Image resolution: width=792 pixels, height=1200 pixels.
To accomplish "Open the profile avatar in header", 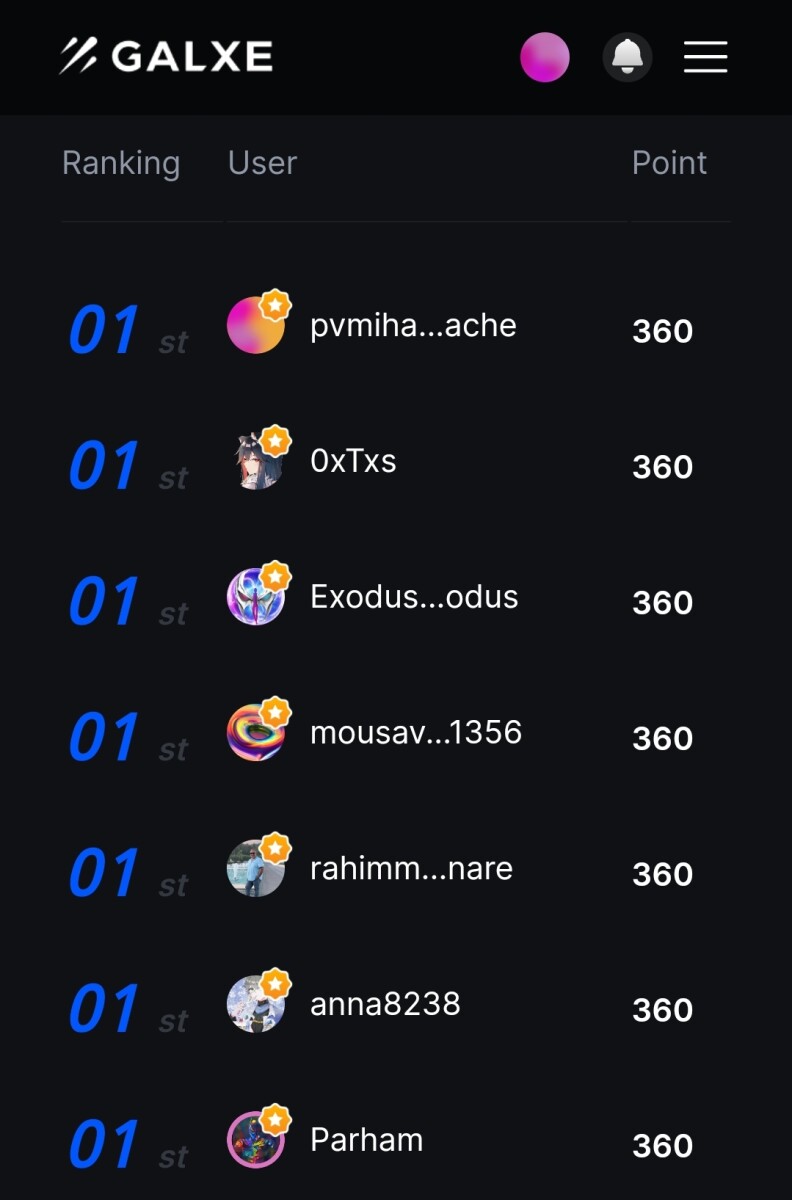I will [545, 57].
